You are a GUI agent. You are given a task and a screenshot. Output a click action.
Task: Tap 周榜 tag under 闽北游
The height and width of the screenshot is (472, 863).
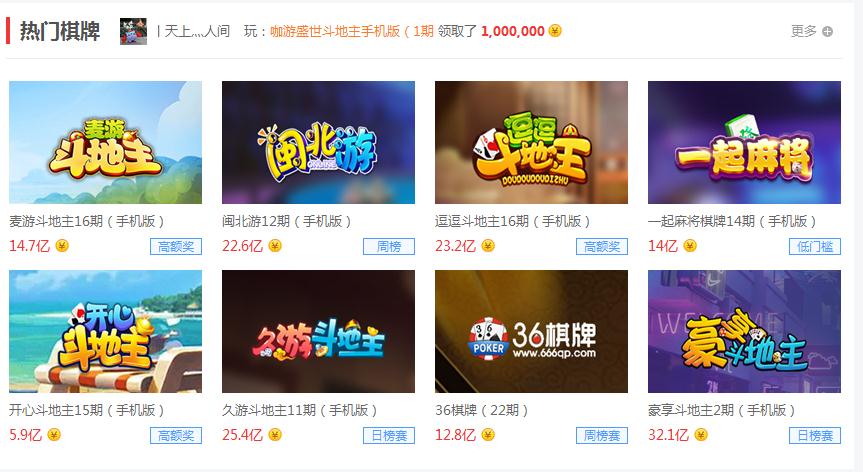coord(388,246)
